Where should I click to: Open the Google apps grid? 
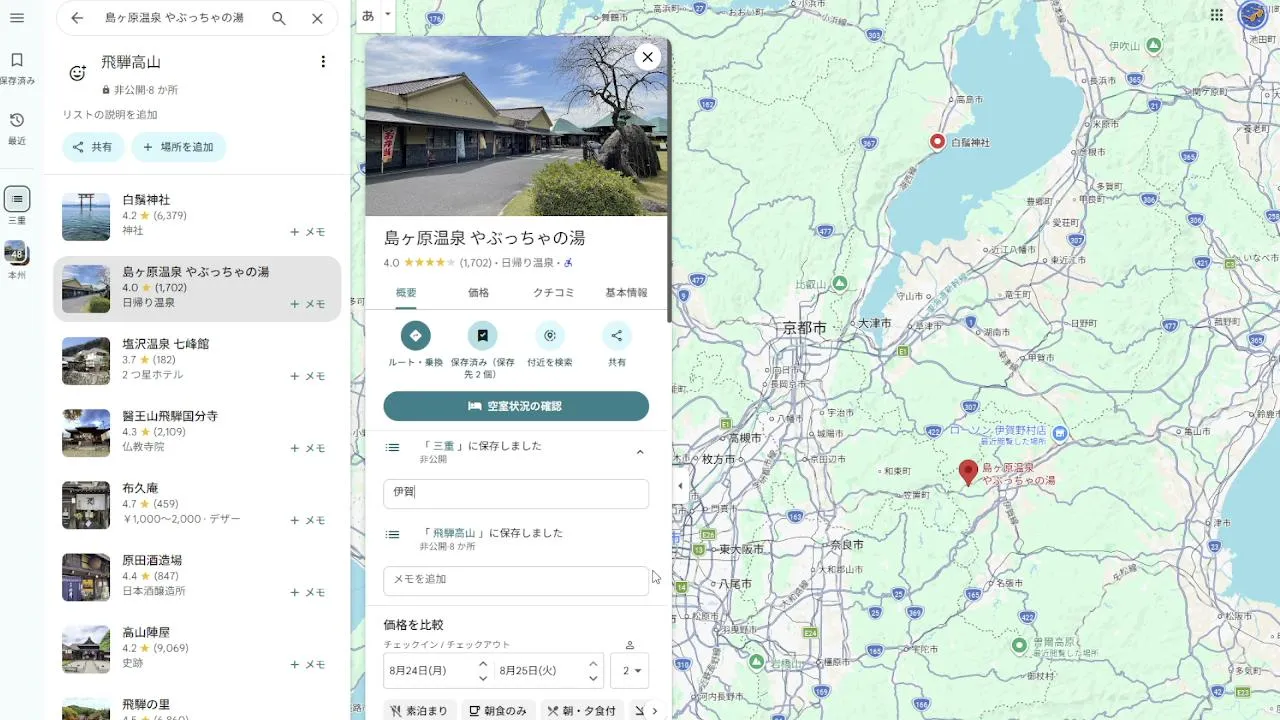coord(1217,15)
